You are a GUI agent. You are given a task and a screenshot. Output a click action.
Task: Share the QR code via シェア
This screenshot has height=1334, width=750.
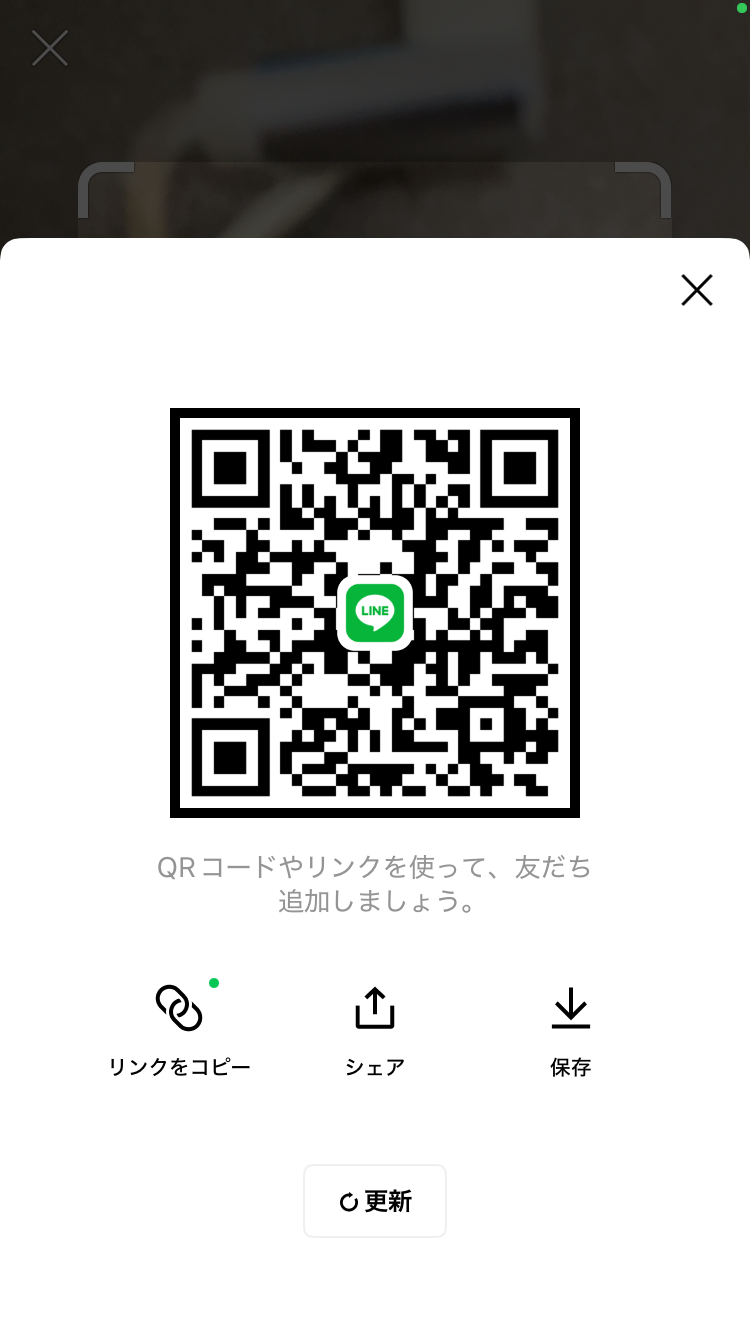375,1030
